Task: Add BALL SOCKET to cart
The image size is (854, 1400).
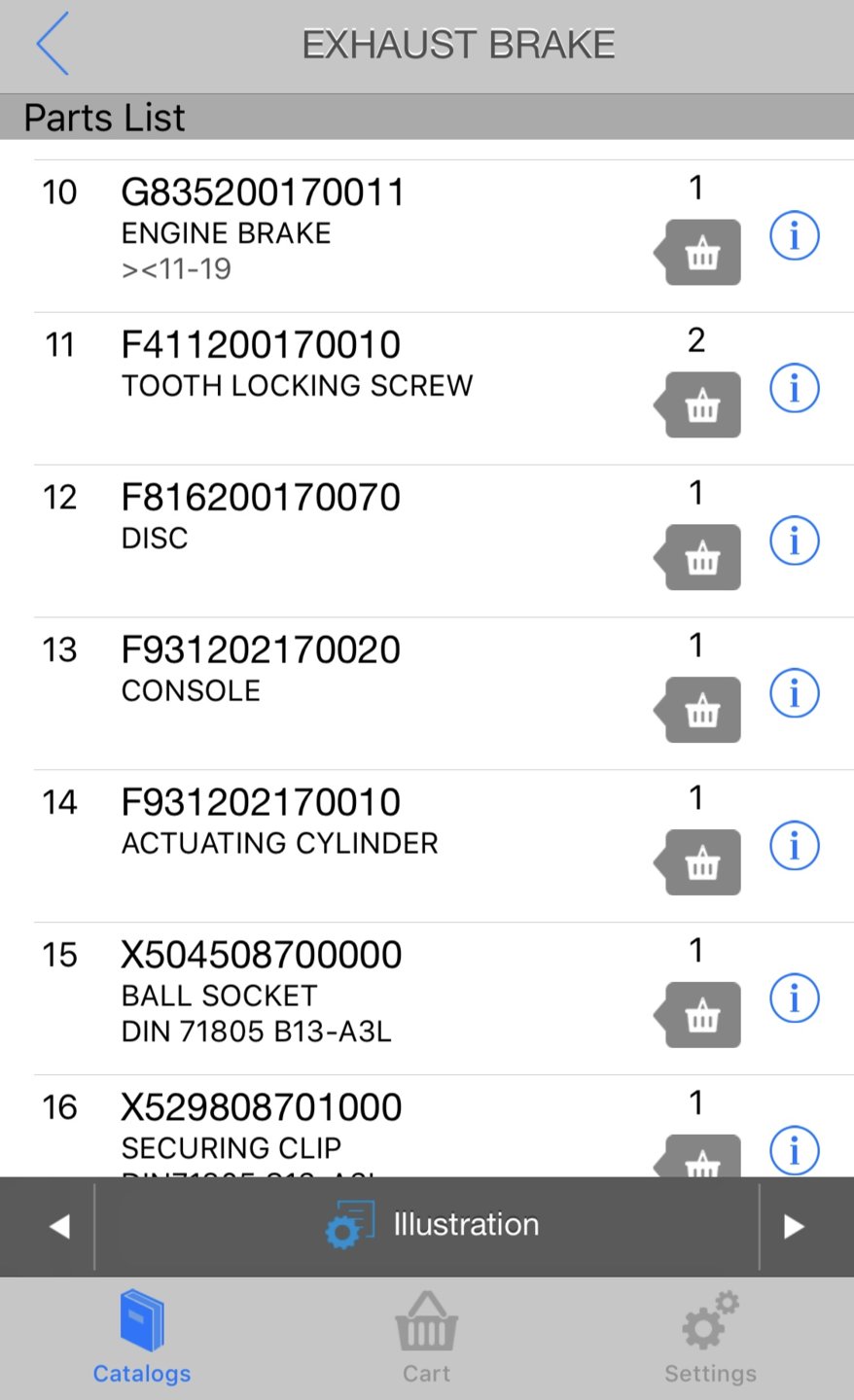Action: tap(701, 1016)
